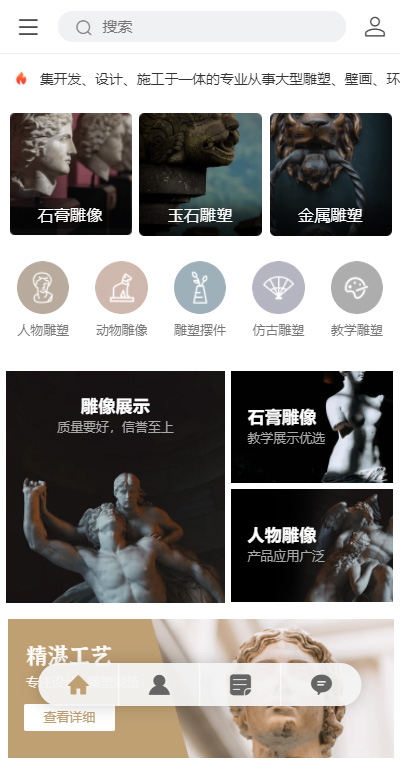Select the 雕塑摆件 category

pos(200,299)
